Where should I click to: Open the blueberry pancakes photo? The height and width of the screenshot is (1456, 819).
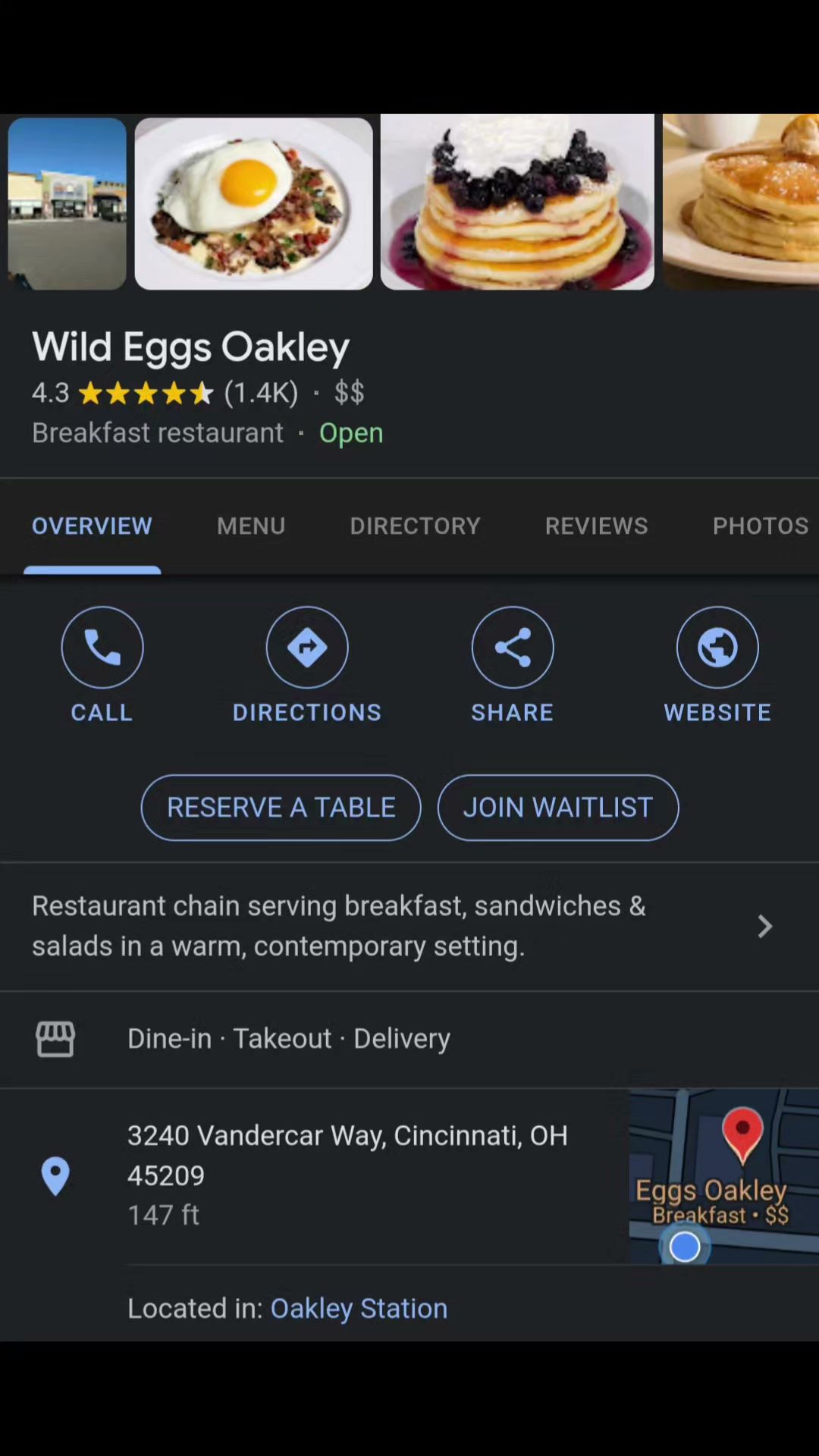(517, 202)
